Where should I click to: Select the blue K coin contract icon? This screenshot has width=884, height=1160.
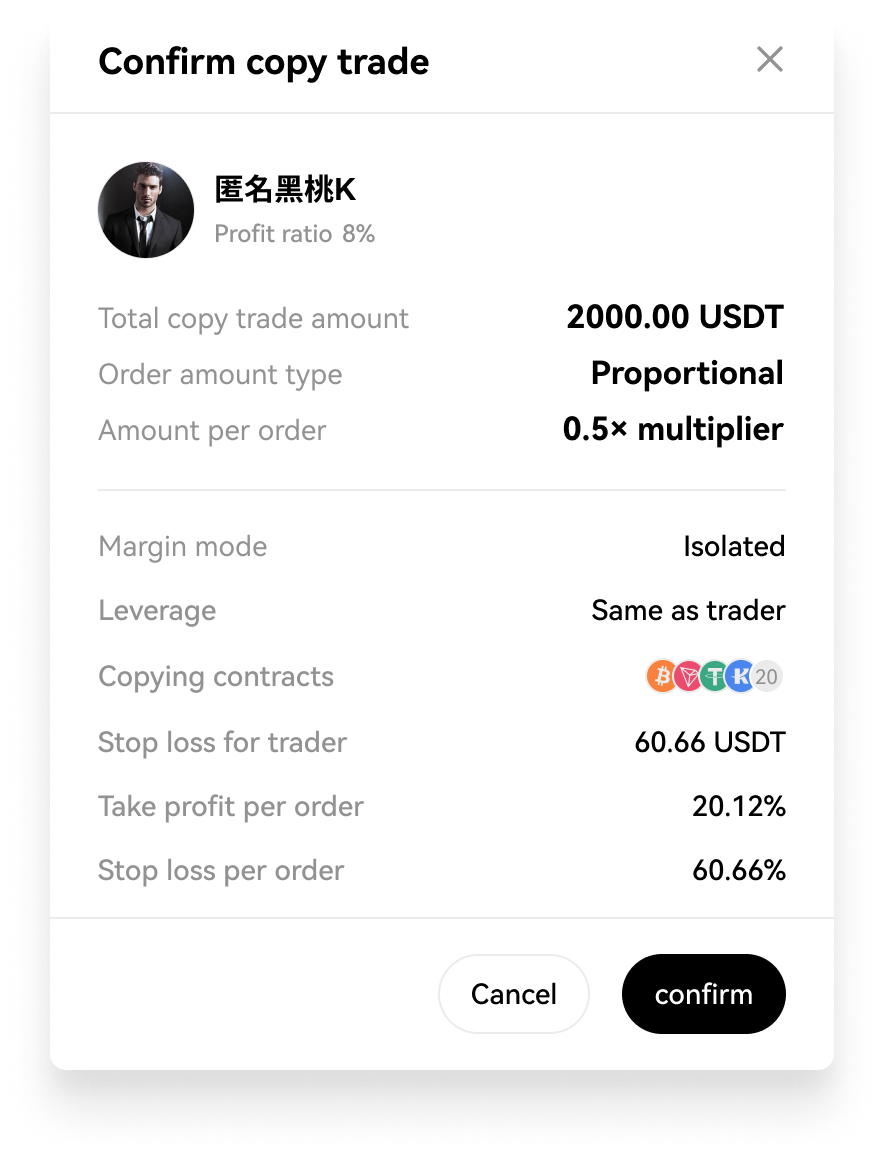click(740, 675)
